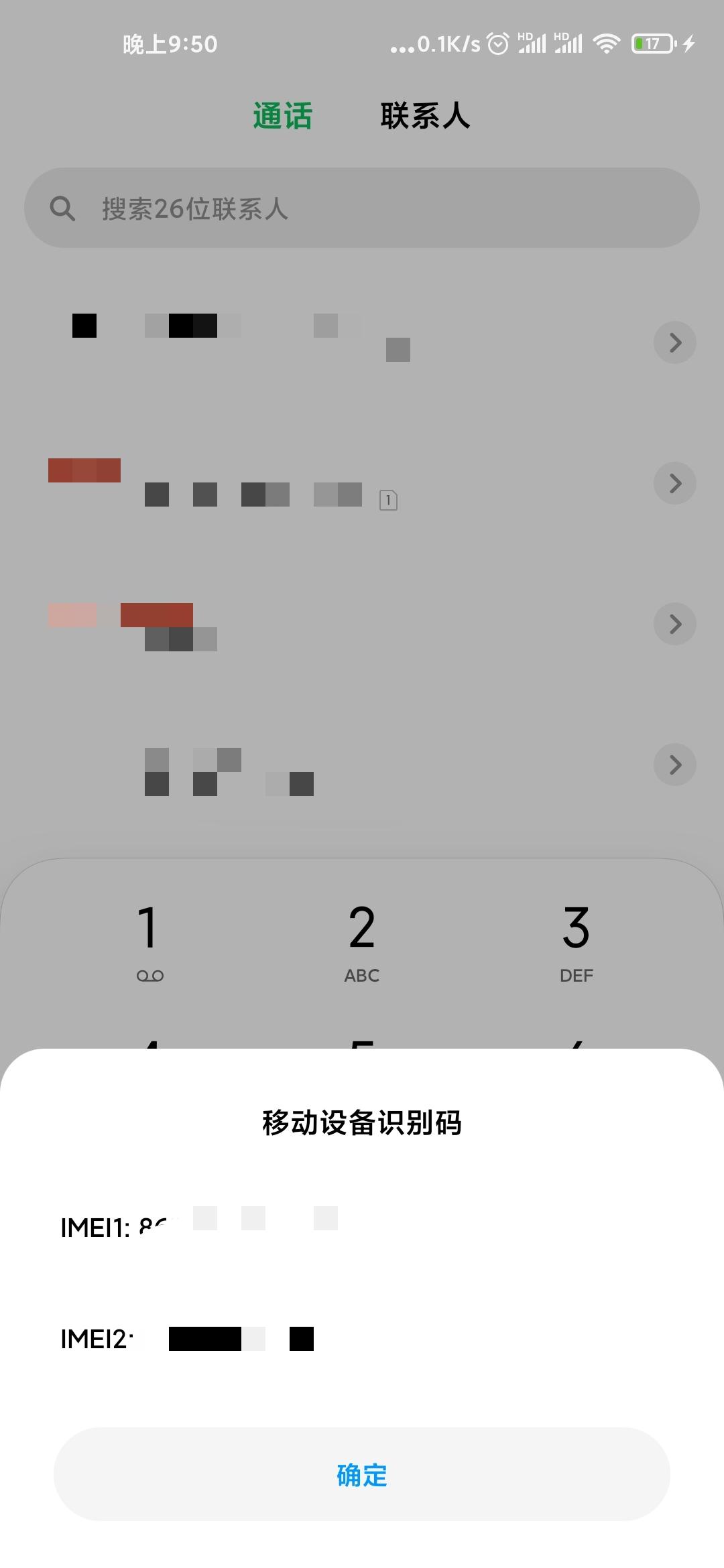Viewport: 724px width, 1568px height.
Task: Open details of the second call entry
Action: (x=674, y=483)
